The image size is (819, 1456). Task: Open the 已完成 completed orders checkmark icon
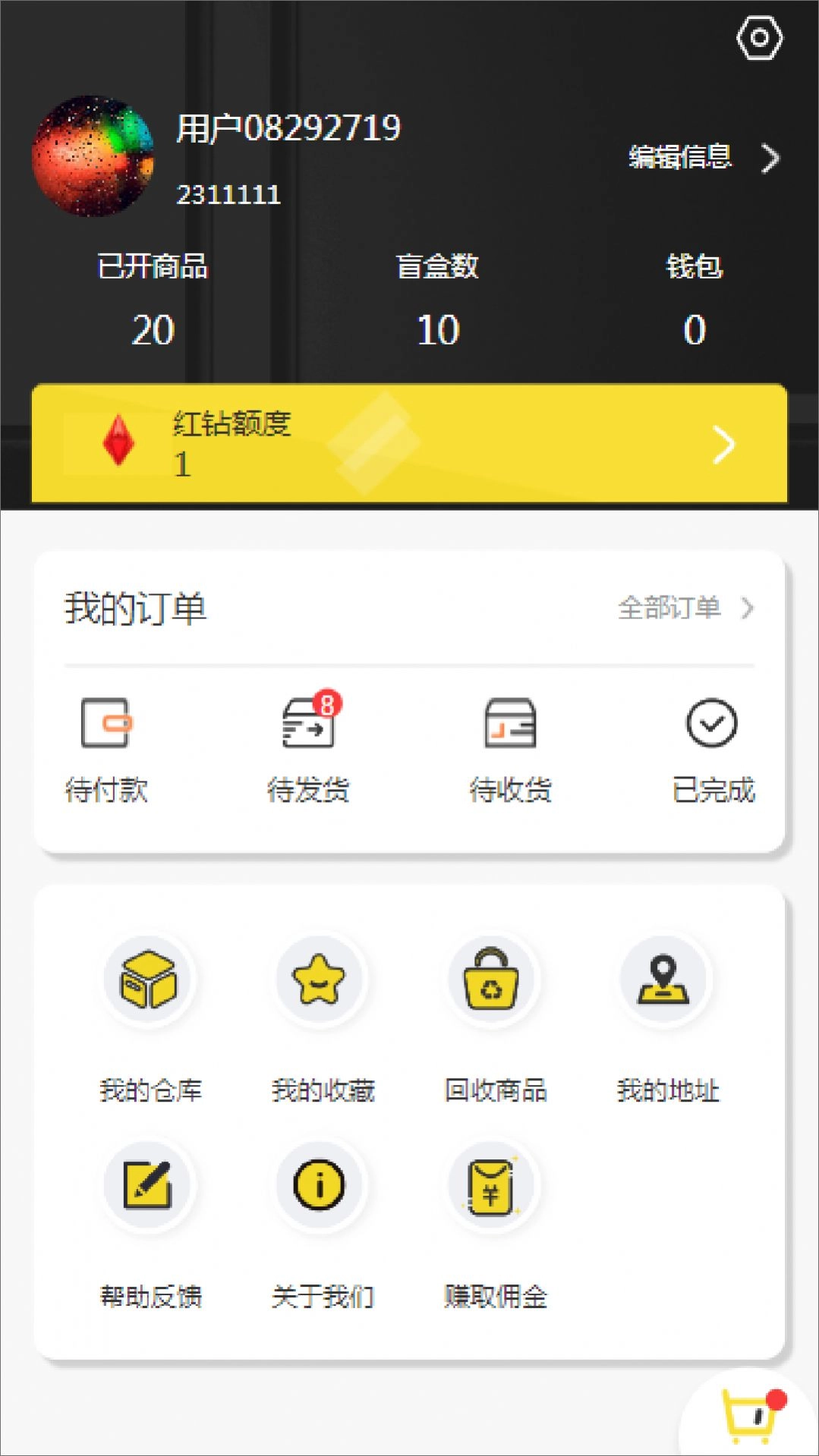click(711, 725)
